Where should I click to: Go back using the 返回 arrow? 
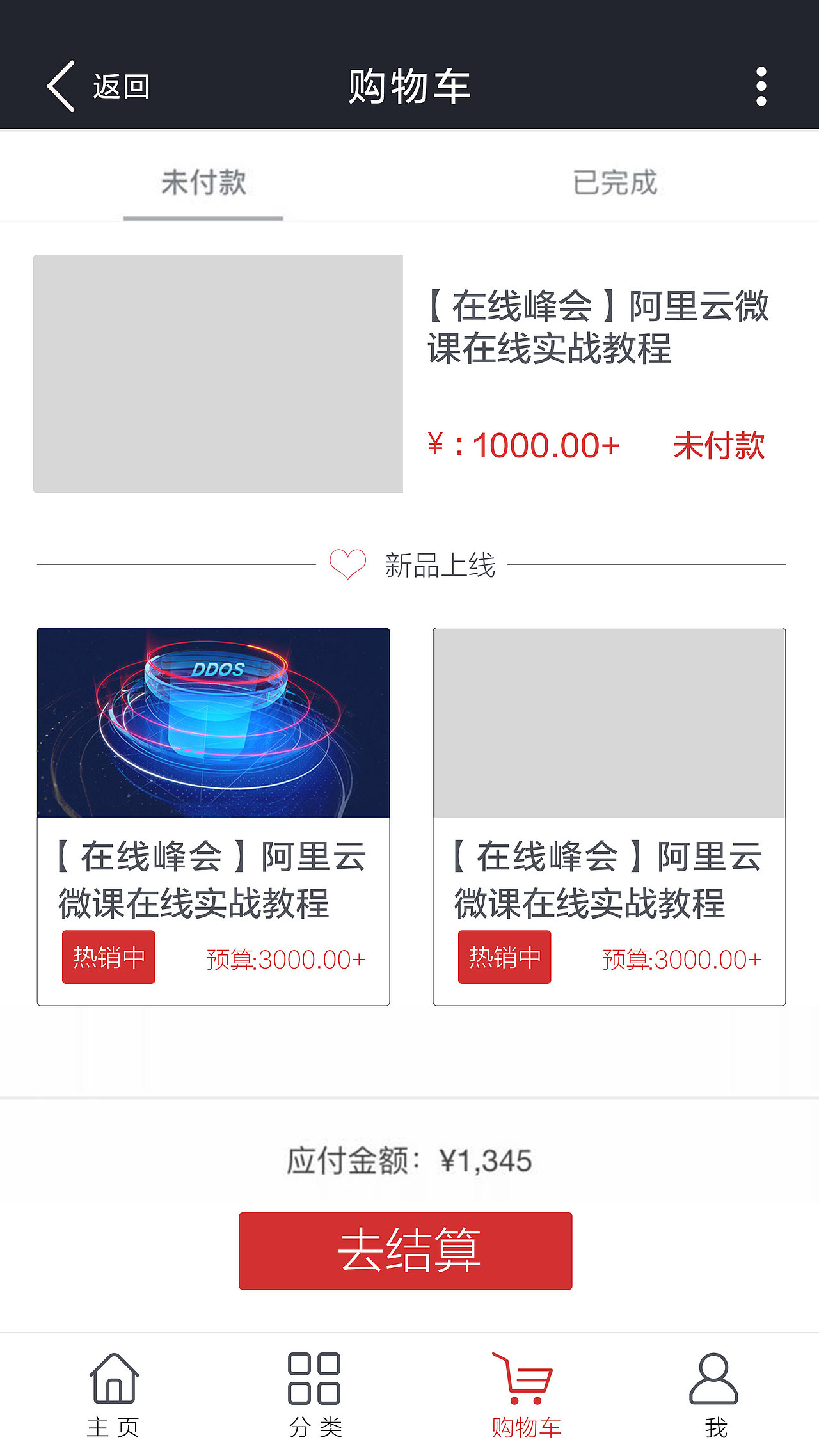96,86
